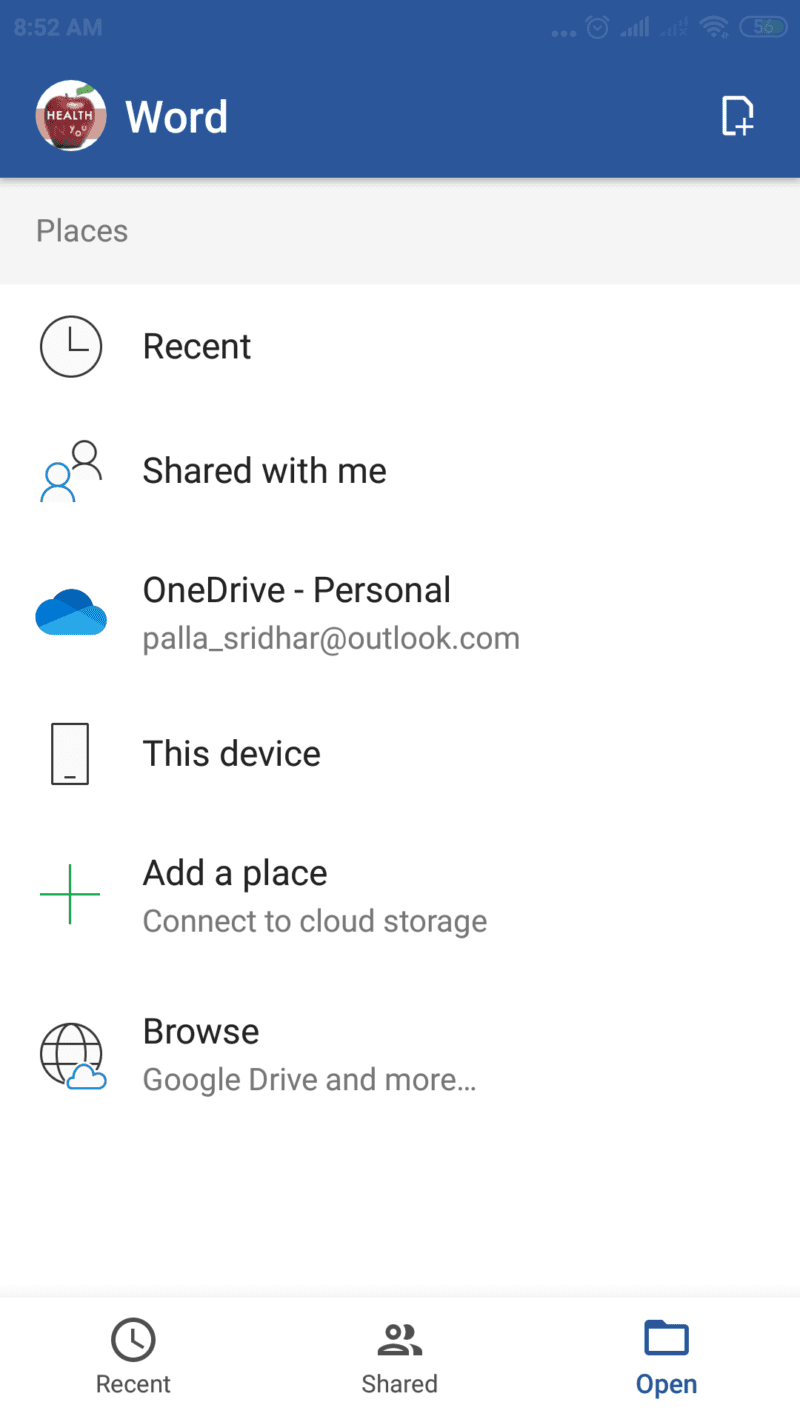Image resolution: width=800 pixels, height=1422 pixels.
Task: Switch to the Recent bottom tab
Action: click(x=133, y=1358)
